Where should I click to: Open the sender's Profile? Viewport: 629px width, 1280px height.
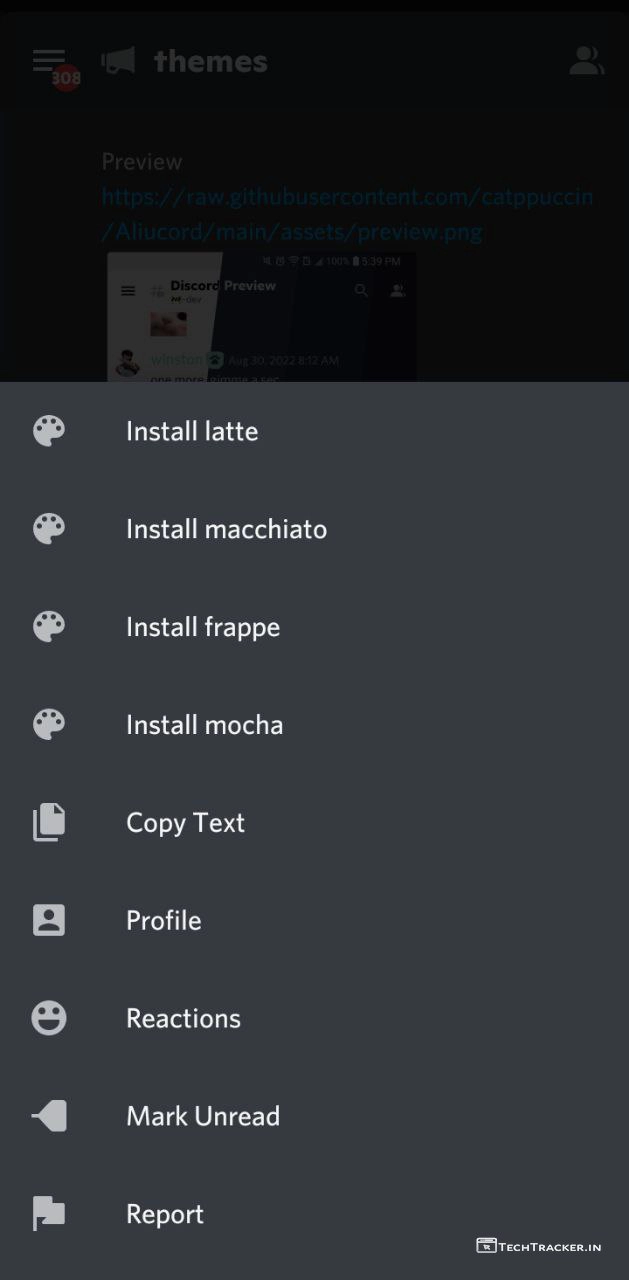click(163, 921)
